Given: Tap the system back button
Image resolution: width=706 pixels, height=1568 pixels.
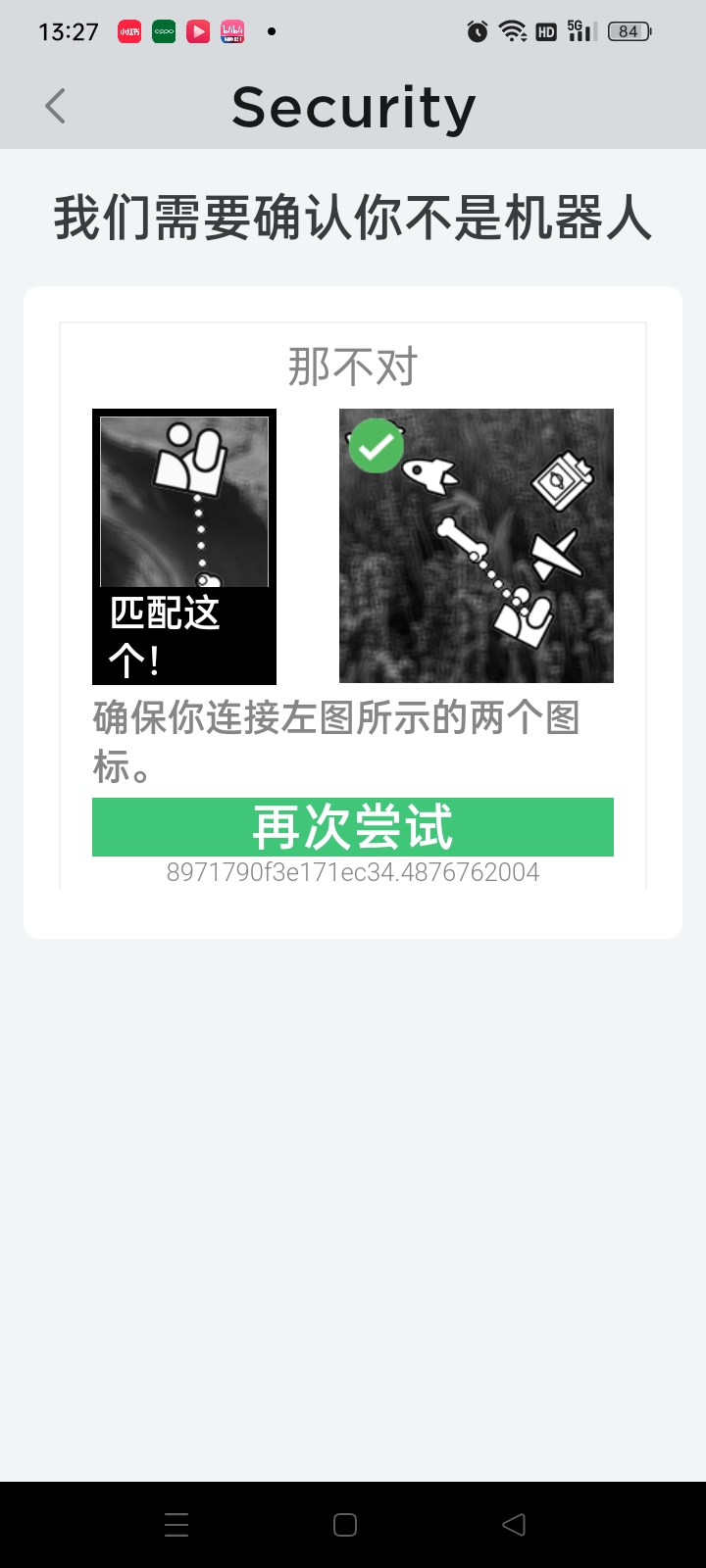Looking at the screenshot, I should 514,1524.
